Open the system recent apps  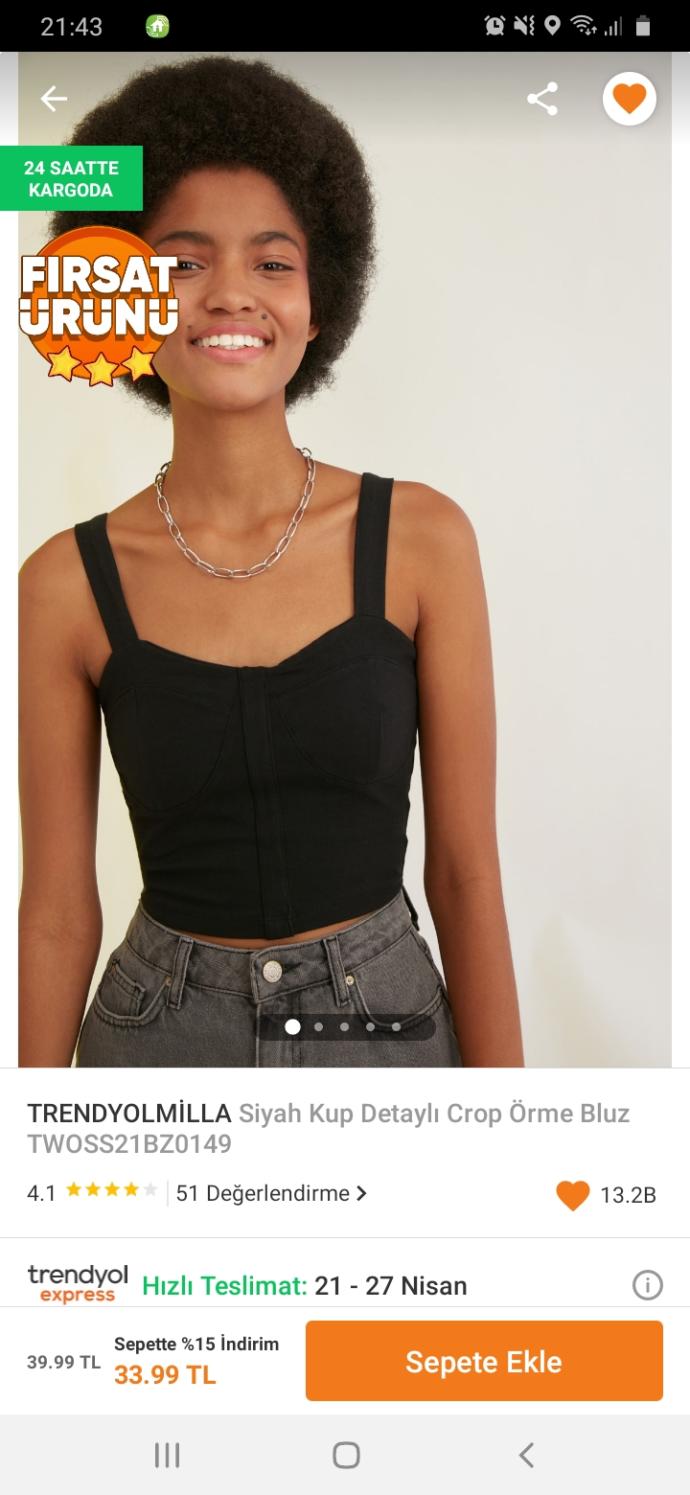[x=167, y=1455]
